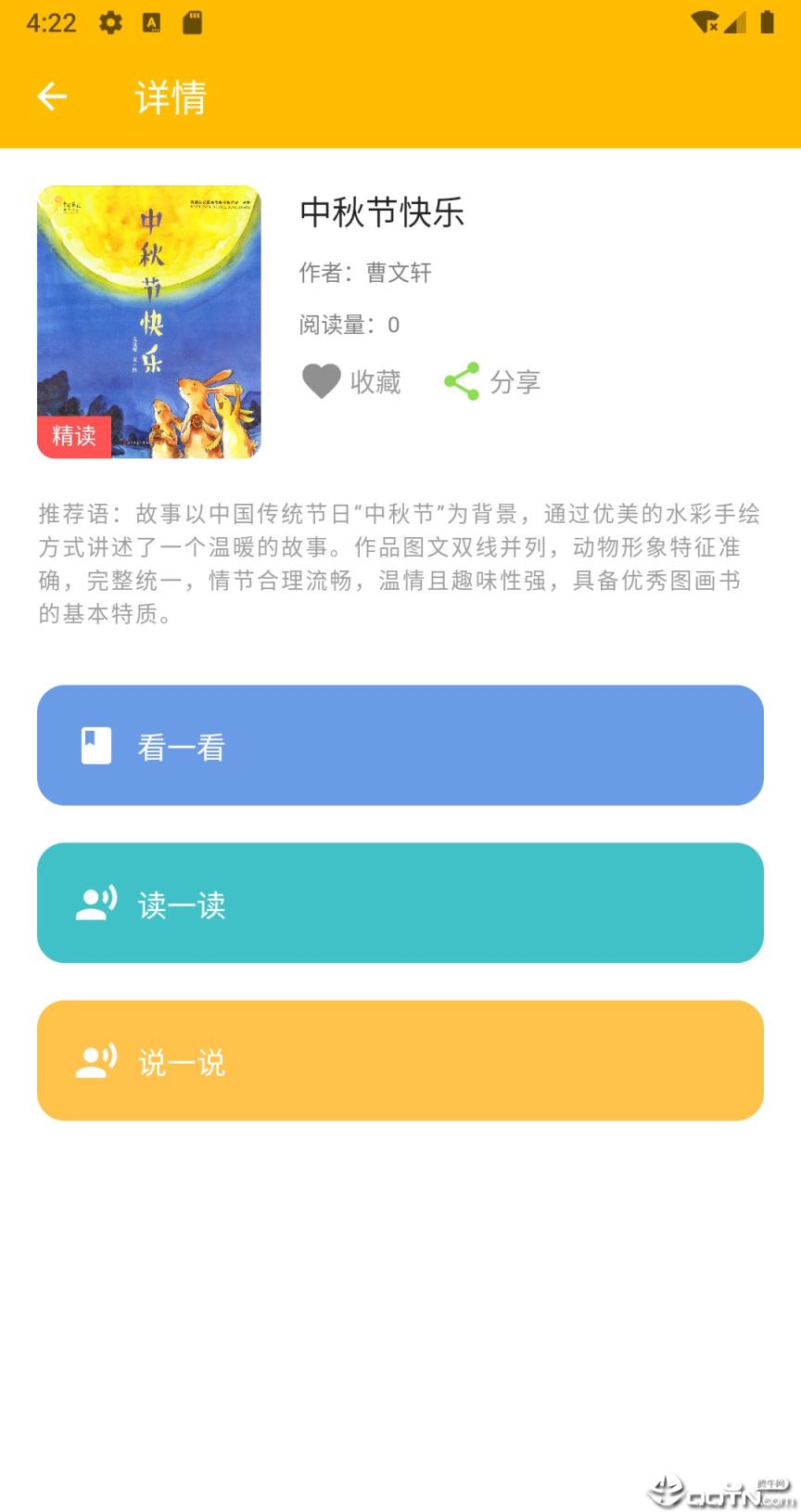Tap the wifi-off status icon
801x1512 pixels.
[705, 22]
